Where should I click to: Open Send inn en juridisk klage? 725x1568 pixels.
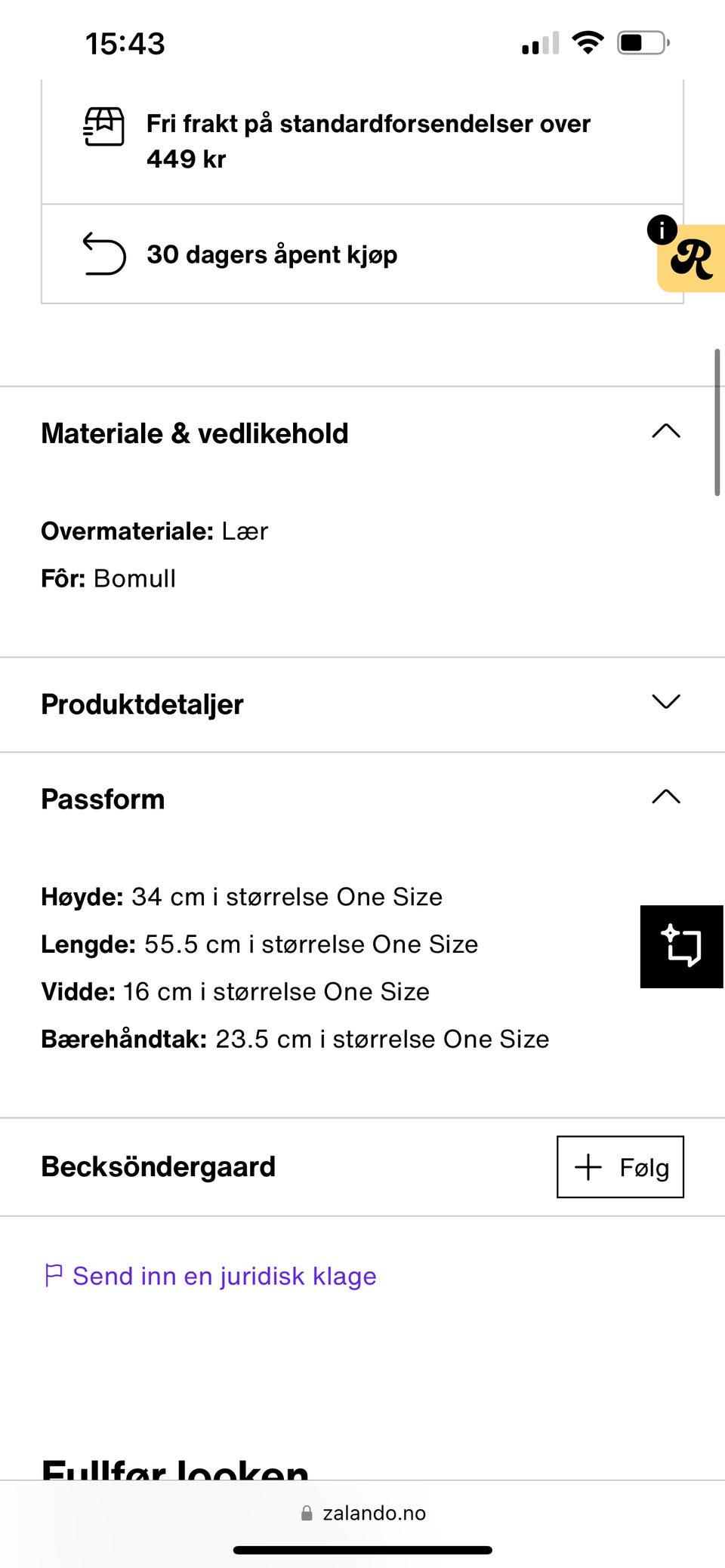224,1276
